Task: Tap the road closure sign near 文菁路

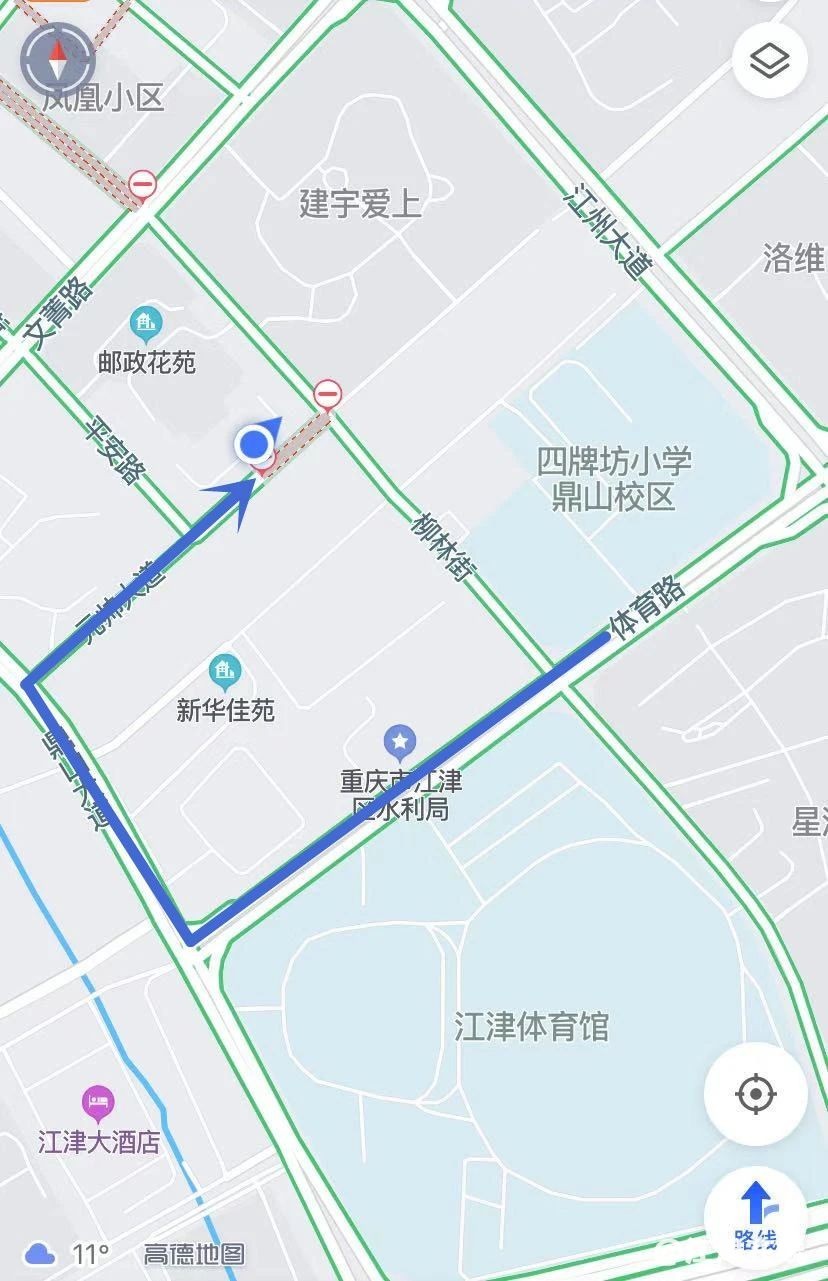Action: tap(144, 184)
